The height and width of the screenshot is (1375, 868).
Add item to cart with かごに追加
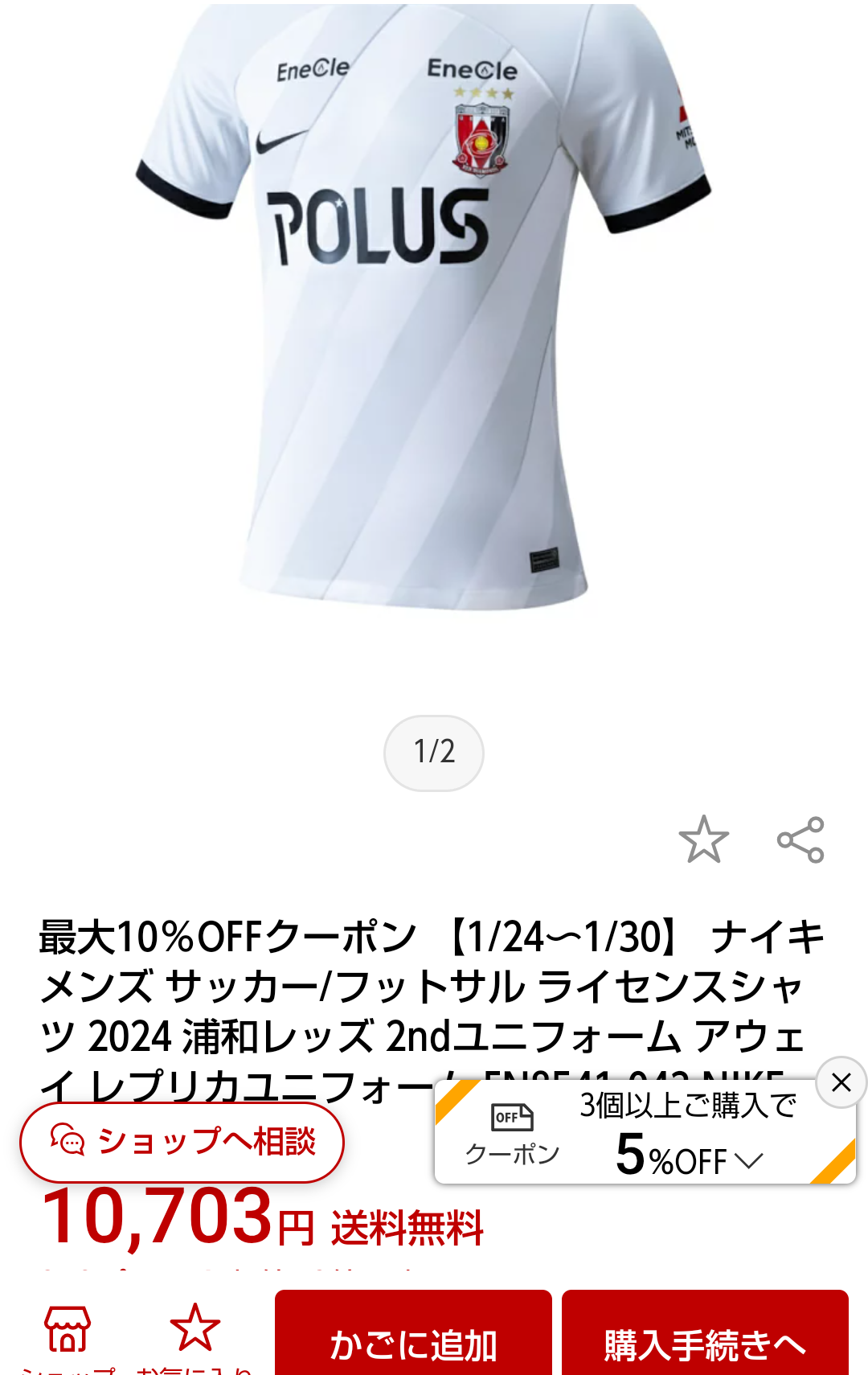(413, 1339)
